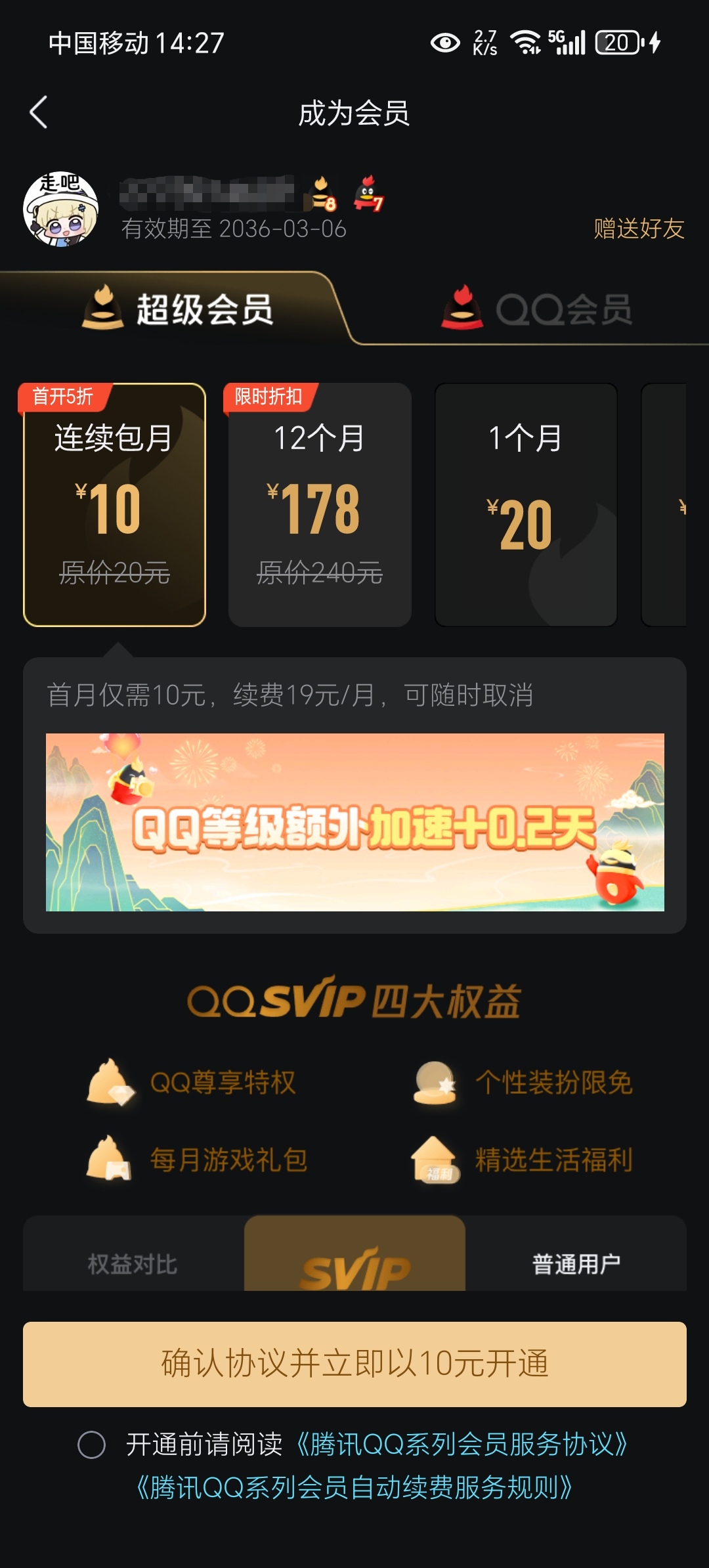
Task: Open the QQ等级额外加速 banner
Action: 354,822
